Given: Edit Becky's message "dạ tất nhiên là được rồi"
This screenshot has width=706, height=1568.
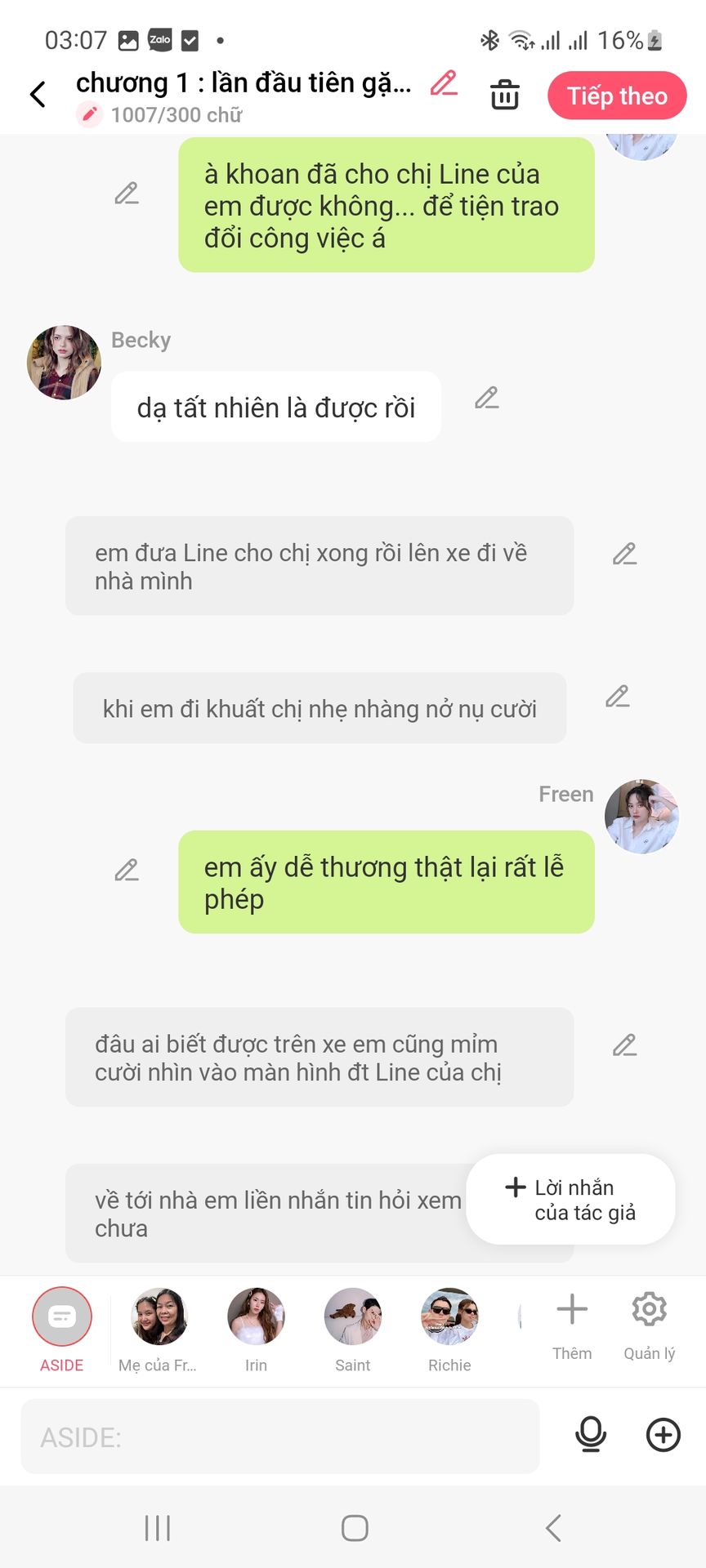Looking at the screenshot, I should 487,398.
